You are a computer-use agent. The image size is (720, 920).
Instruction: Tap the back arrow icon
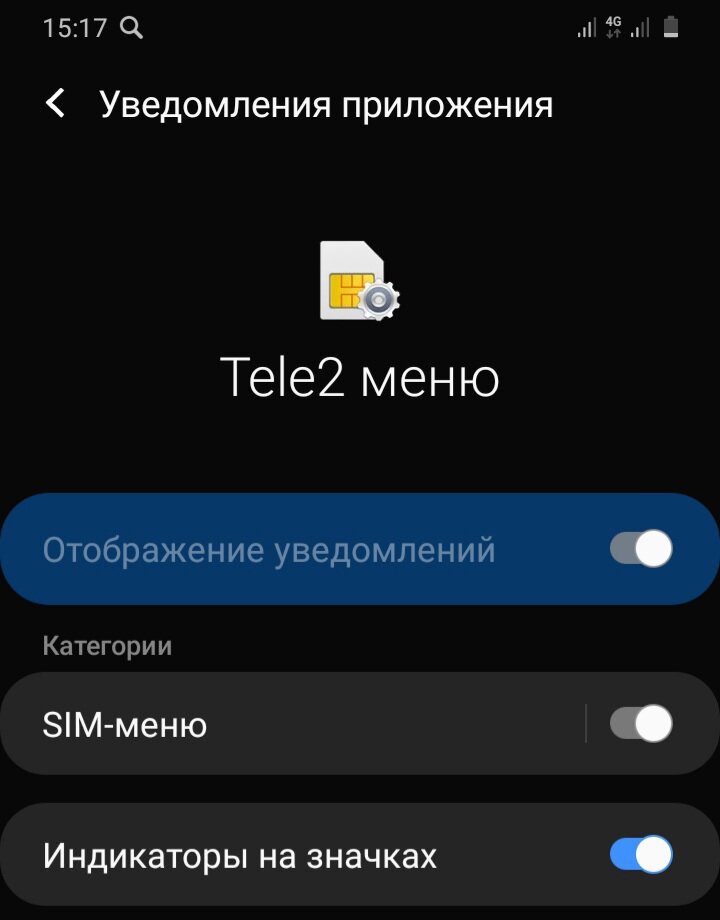tap(55, 103)
